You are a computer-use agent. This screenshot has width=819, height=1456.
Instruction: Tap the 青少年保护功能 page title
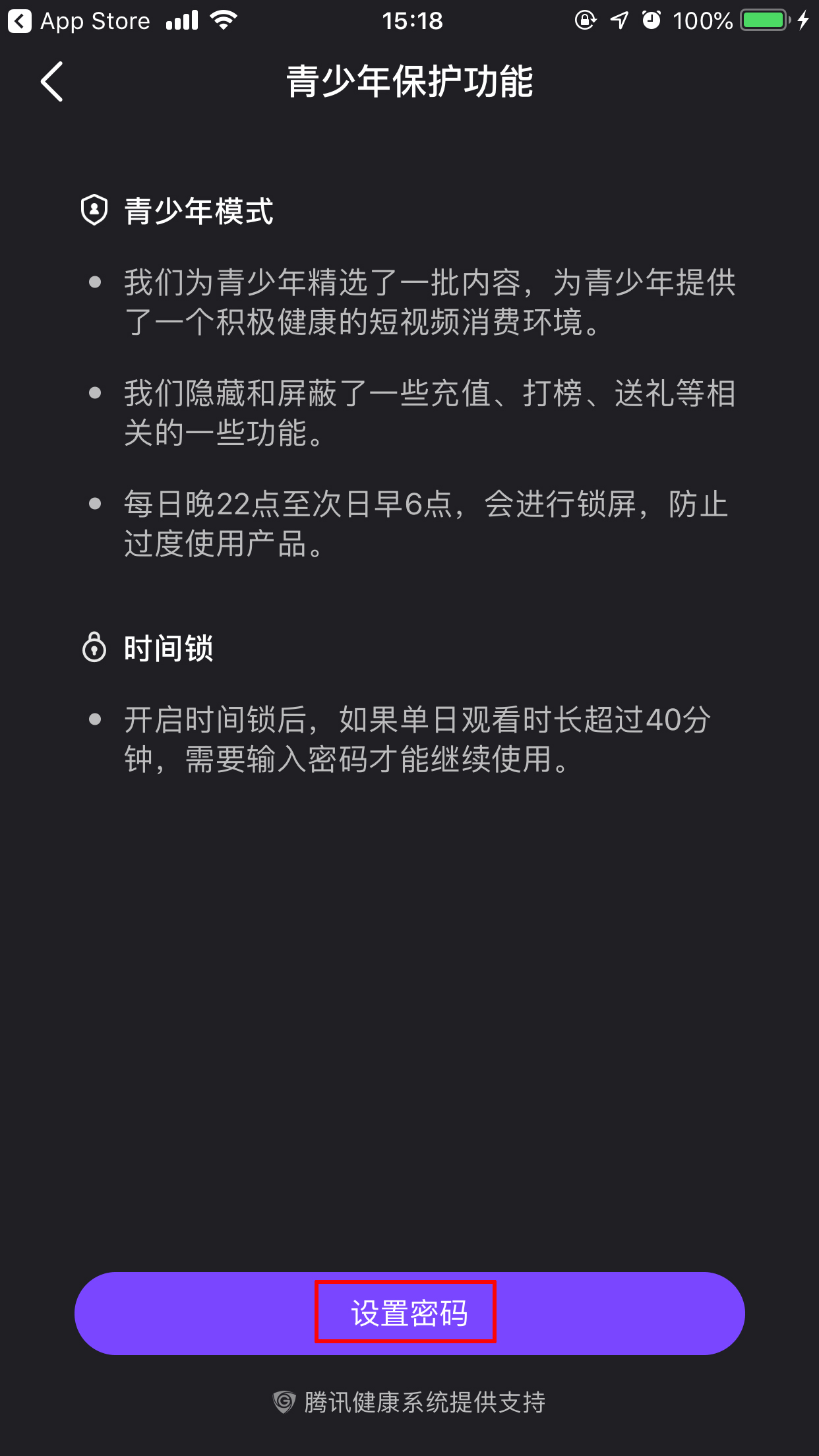click(x=409, y=82)
